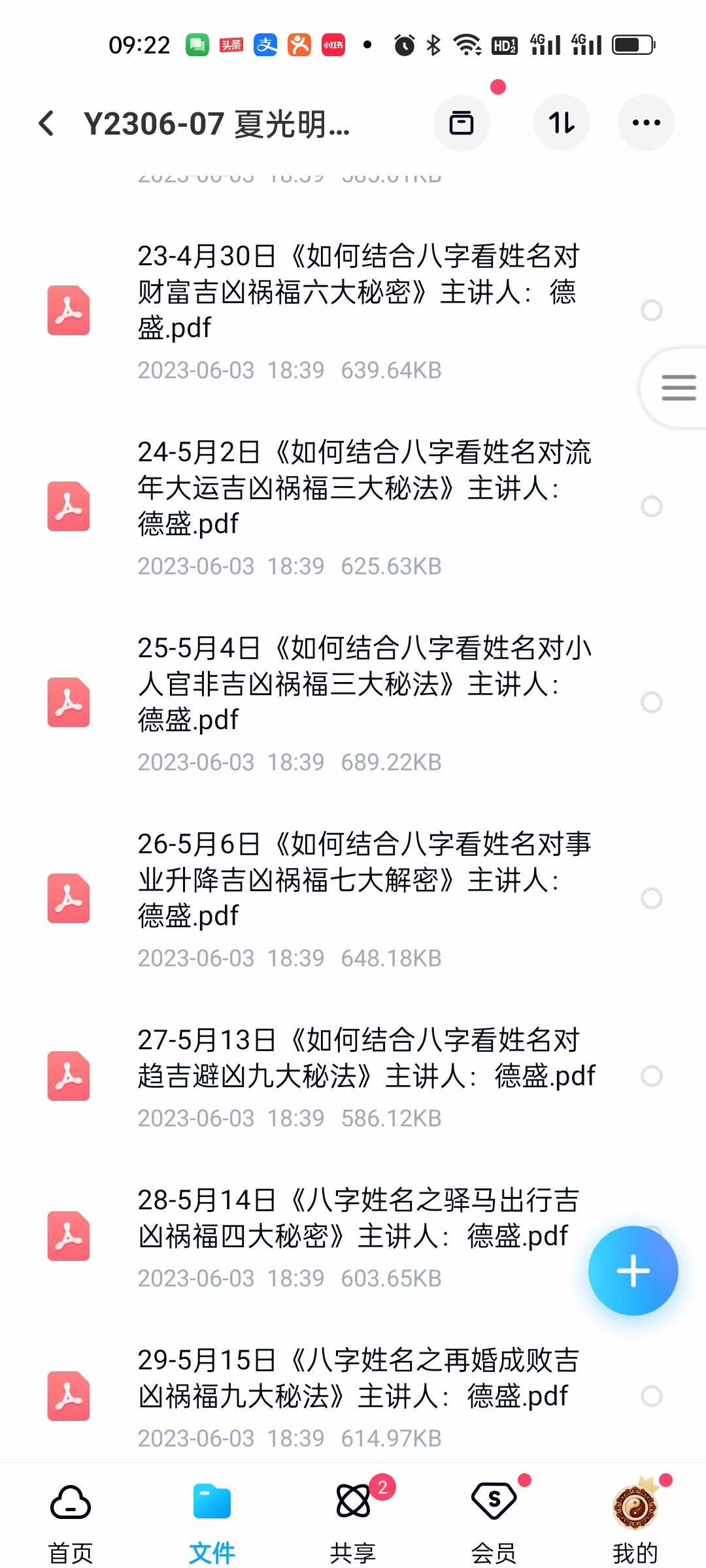Viewport: 706px width, 1568px height.
Task: Open the 28-5月14日 驿马出行 PDF
Action: pyautogui.click(x=358, y=1218)
